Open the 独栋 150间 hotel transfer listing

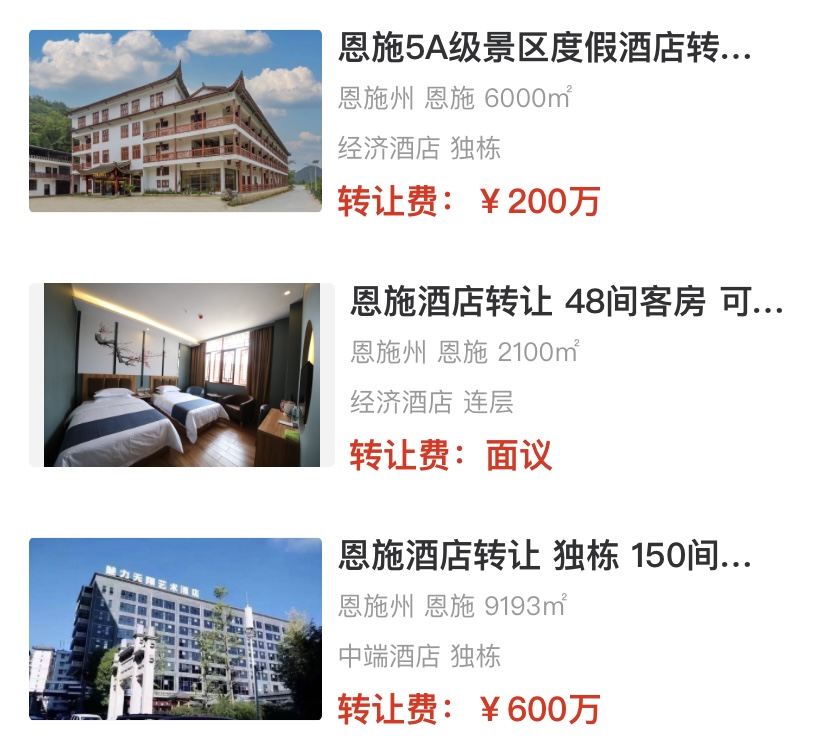[x=544, y=556]
